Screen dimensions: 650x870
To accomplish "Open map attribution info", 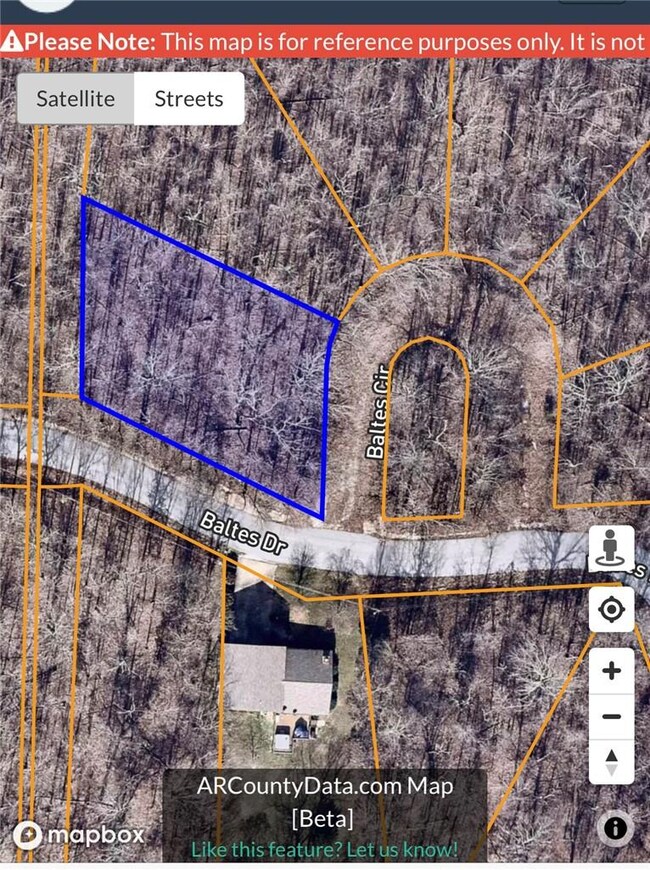I will (x=615, y=828).
